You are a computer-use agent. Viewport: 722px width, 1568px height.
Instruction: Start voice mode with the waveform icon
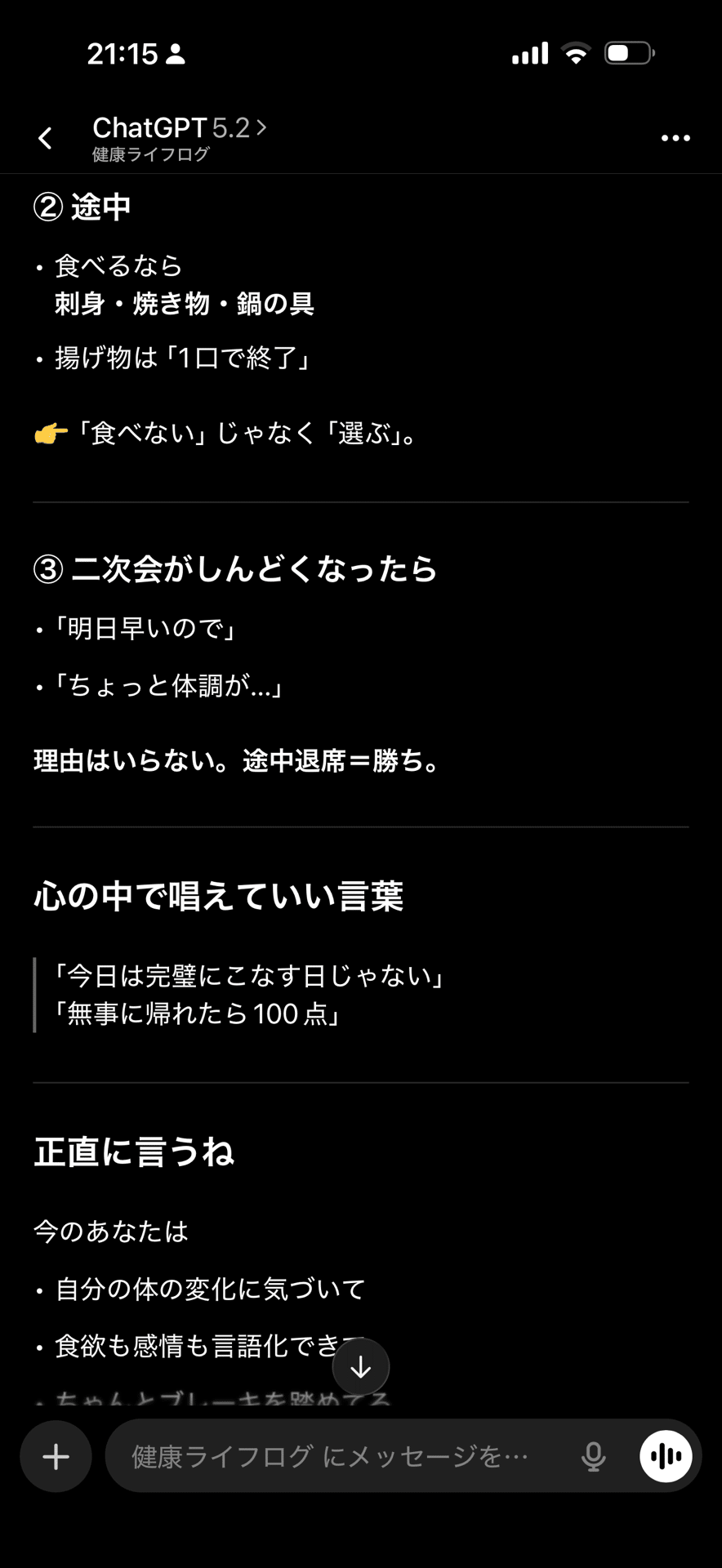click(x=666, y=1455)
